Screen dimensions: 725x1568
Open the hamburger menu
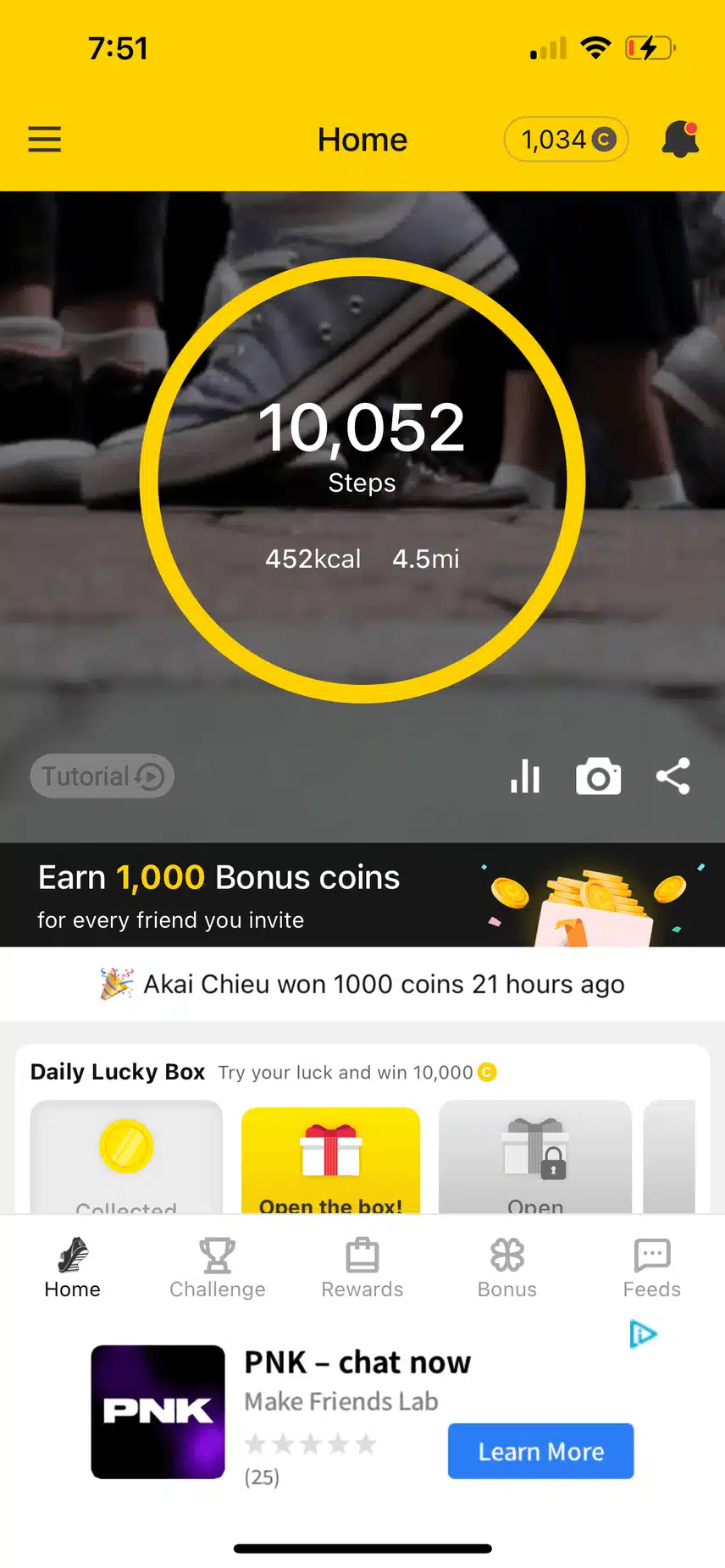45,139
